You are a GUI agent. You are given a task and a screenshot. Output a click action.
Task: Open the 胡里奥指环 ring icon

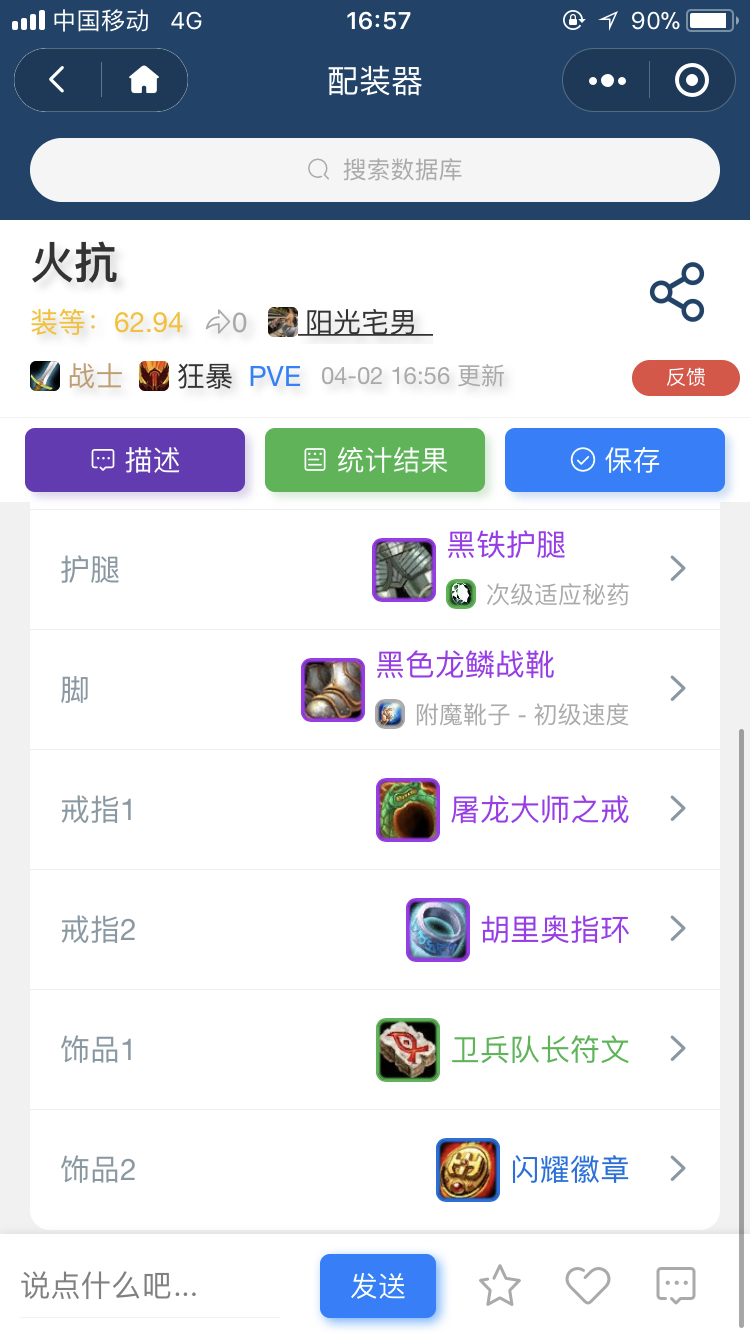(437, 929)
